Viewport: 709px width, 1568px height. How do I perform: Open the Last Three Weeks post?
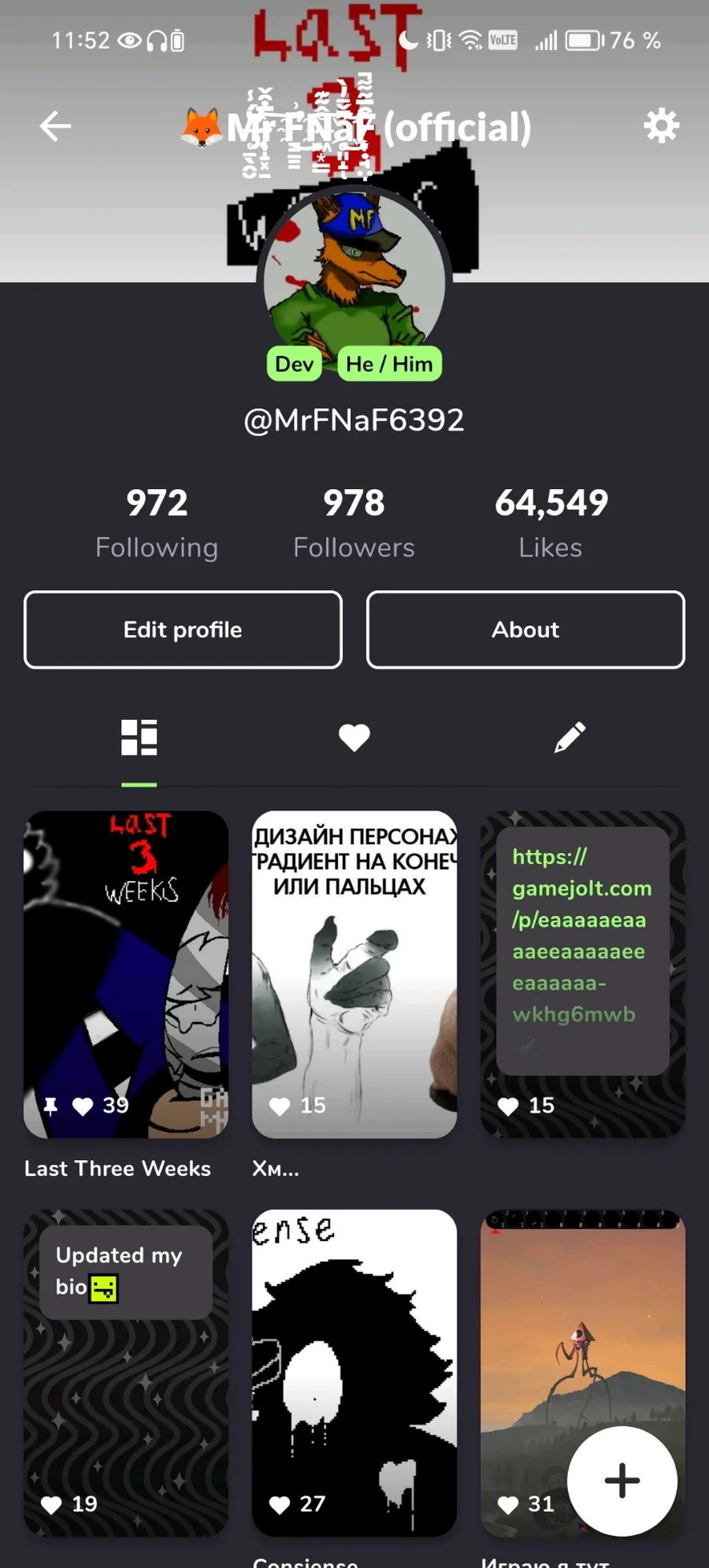tap(126, 974)
